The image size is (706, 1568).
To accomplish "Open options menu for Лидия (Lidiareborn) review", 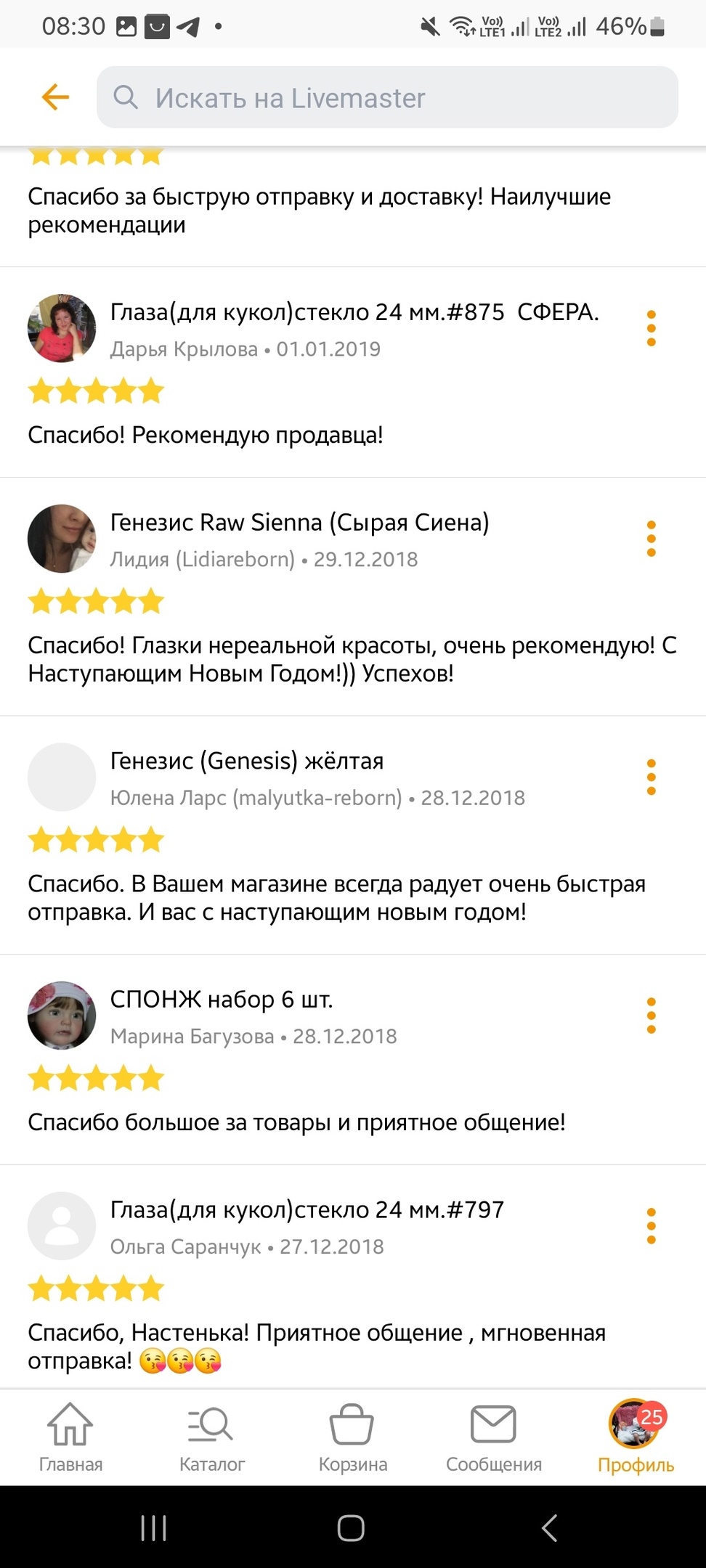I will (651, 539).
